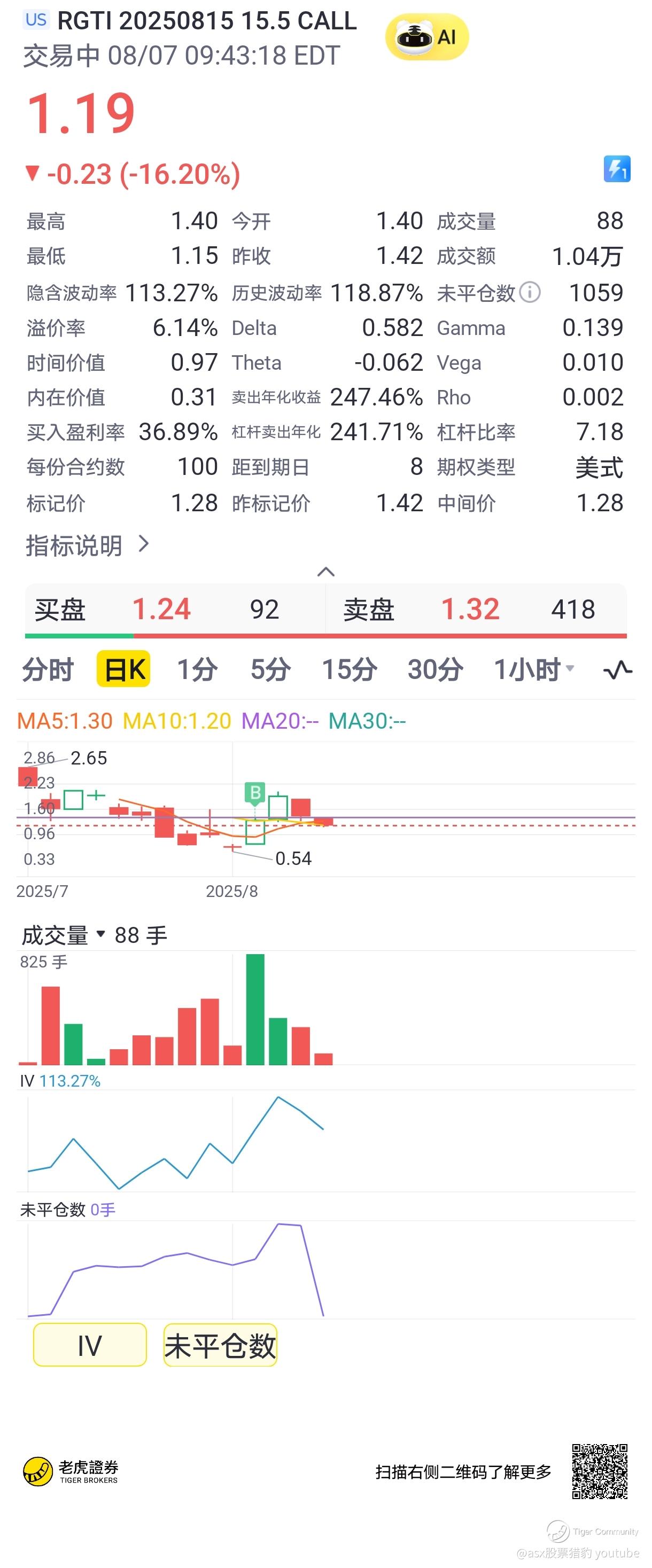Switch to the 分时 chart
This screenshot has width=652, height=1568.
(48, 669)
